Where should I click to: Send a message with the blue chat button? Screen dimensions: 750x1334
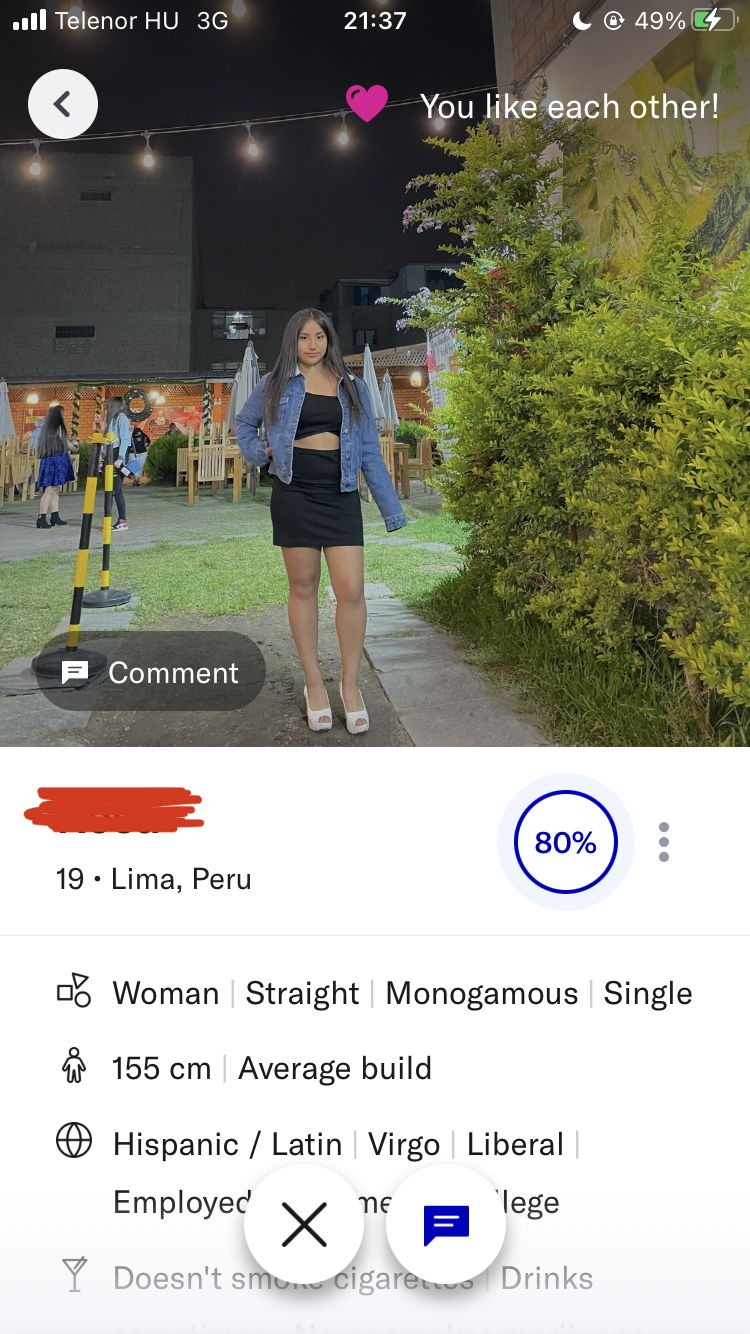446,1224
